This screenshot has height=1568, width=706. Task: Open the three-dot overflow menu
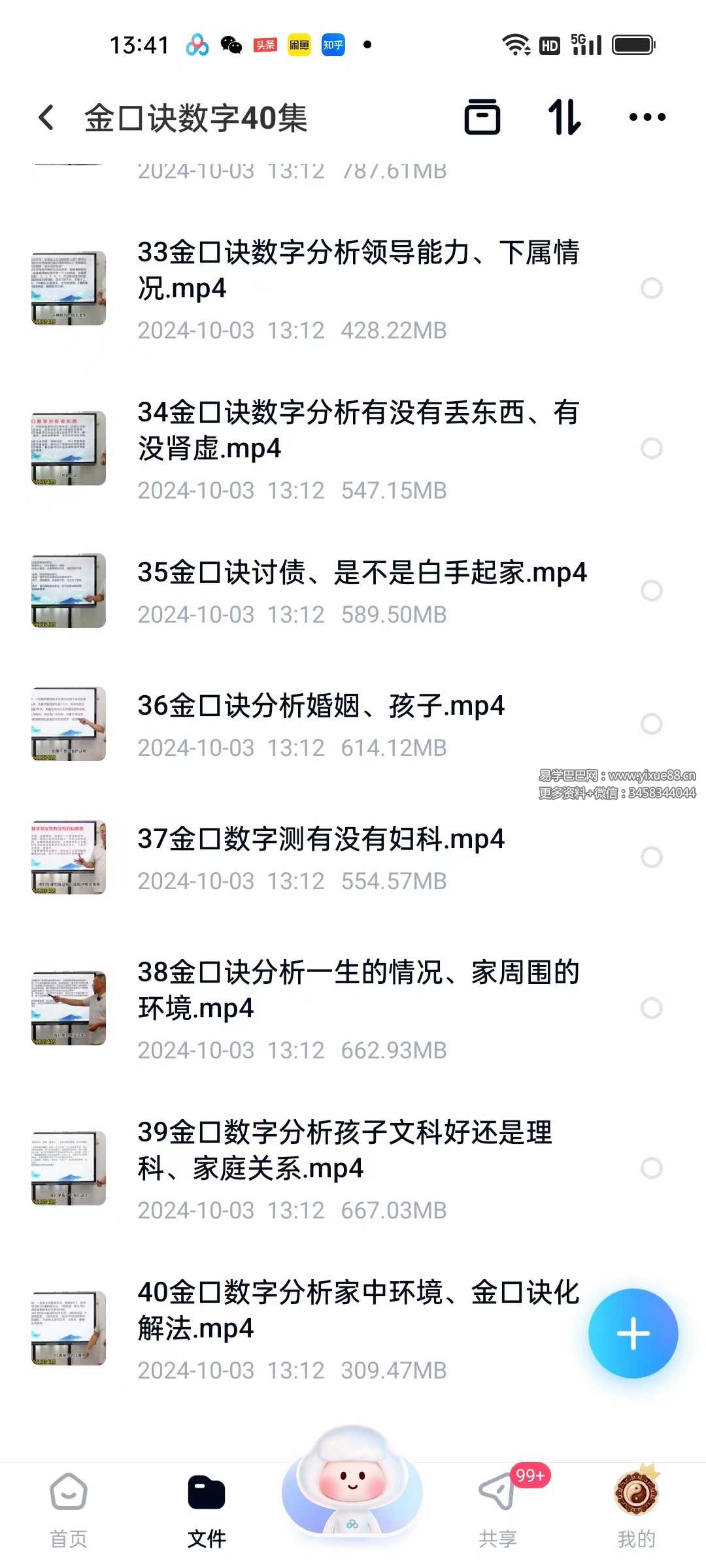[x=647, y=118]
